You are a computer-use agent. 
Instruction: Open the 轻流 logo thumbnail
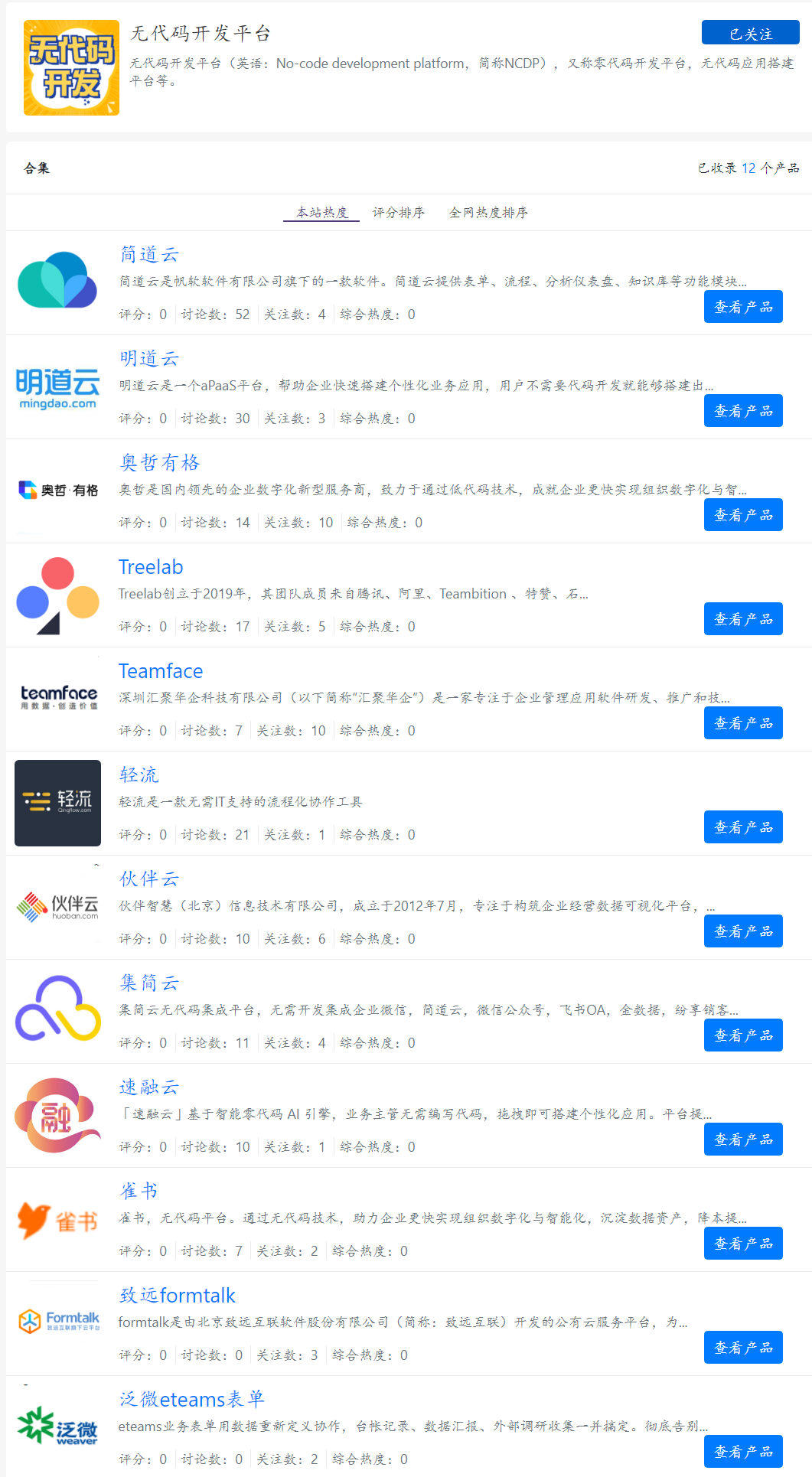click(58, 803)
